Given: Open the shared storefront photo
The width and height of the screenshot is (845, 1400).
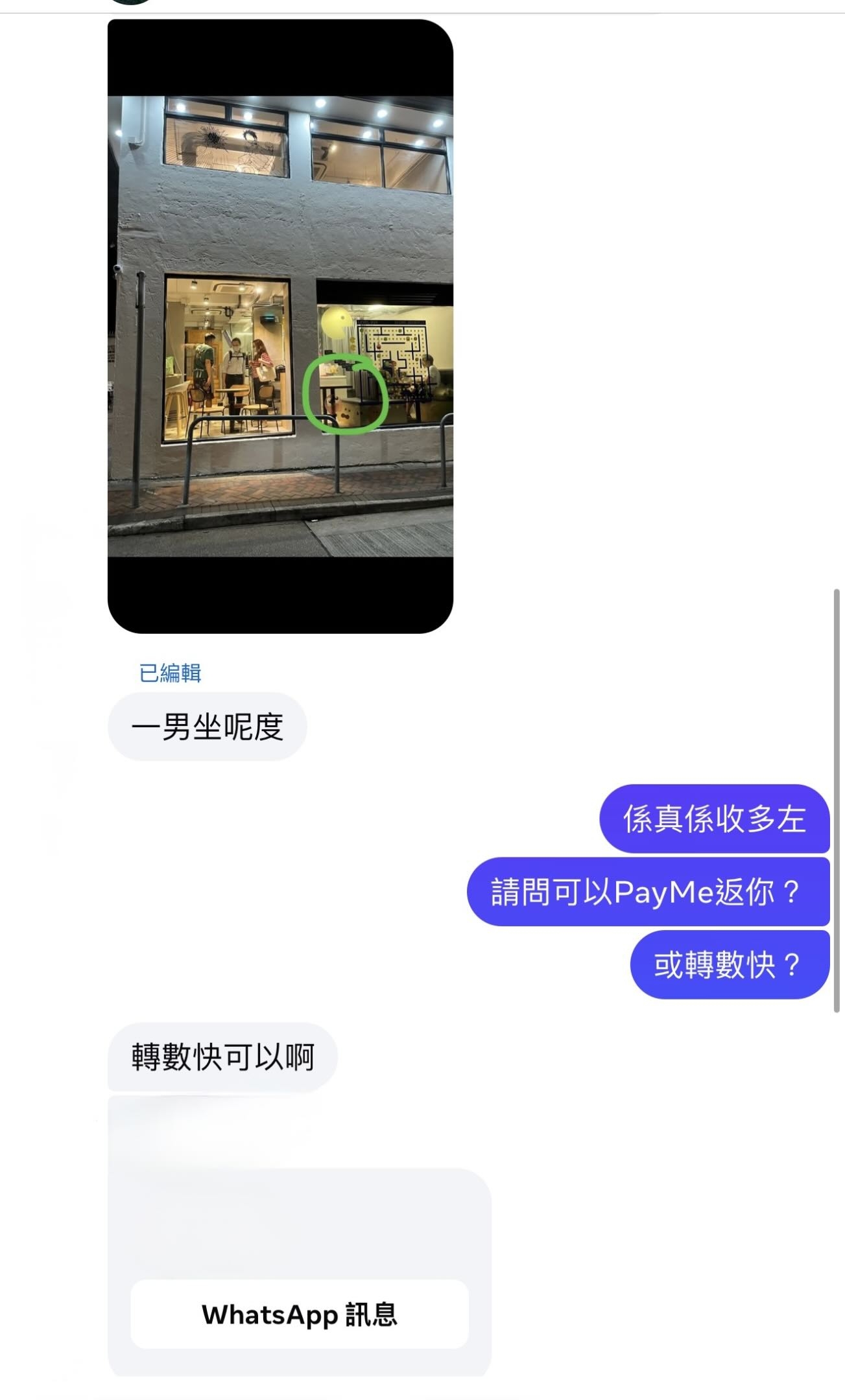Looking at the screenshot, I should tap(280, 325).
